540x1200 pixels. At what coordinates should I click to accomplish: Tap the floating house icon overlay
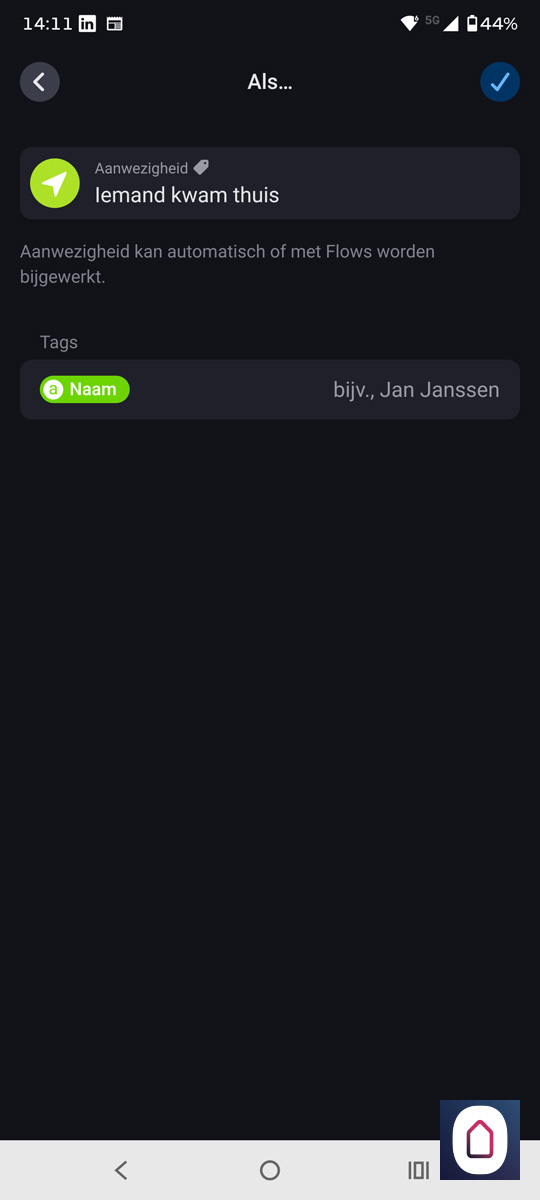[x=480, y=1140]
